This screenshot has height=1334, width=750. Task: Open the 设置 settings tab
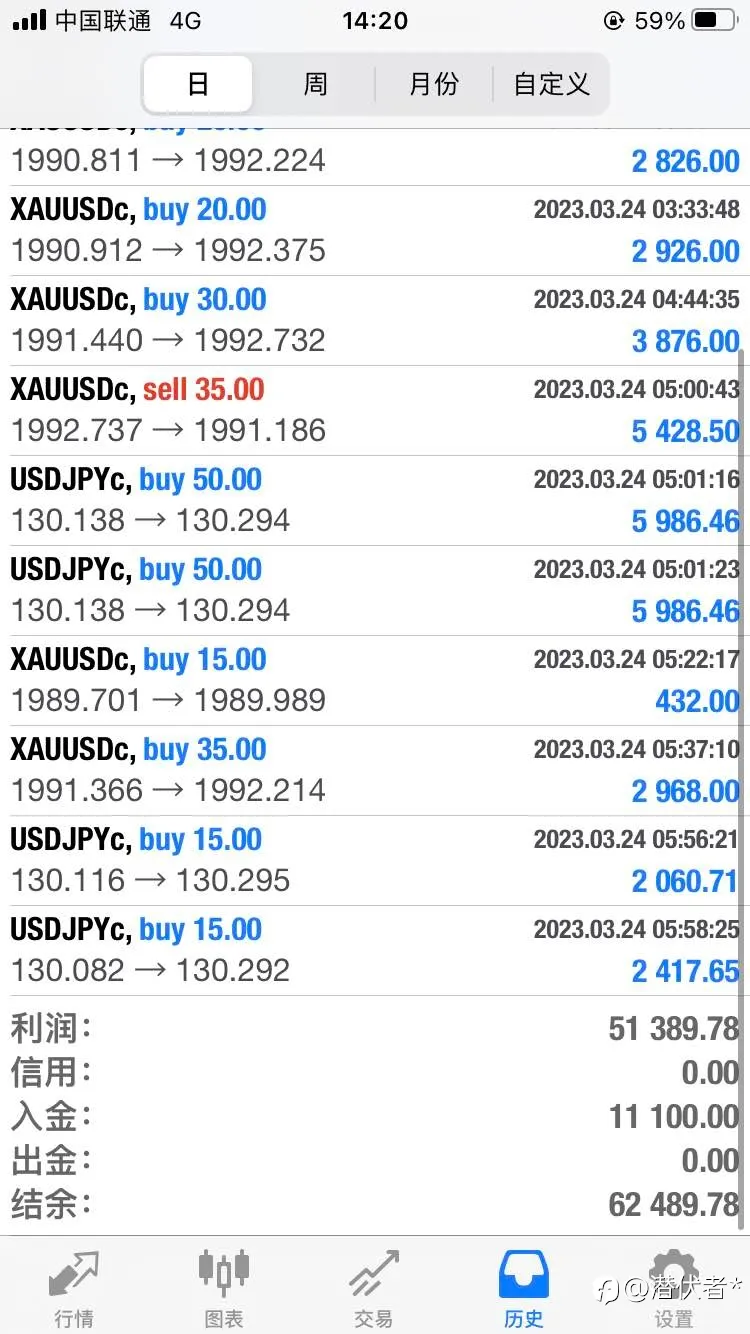pos(673,1288)
